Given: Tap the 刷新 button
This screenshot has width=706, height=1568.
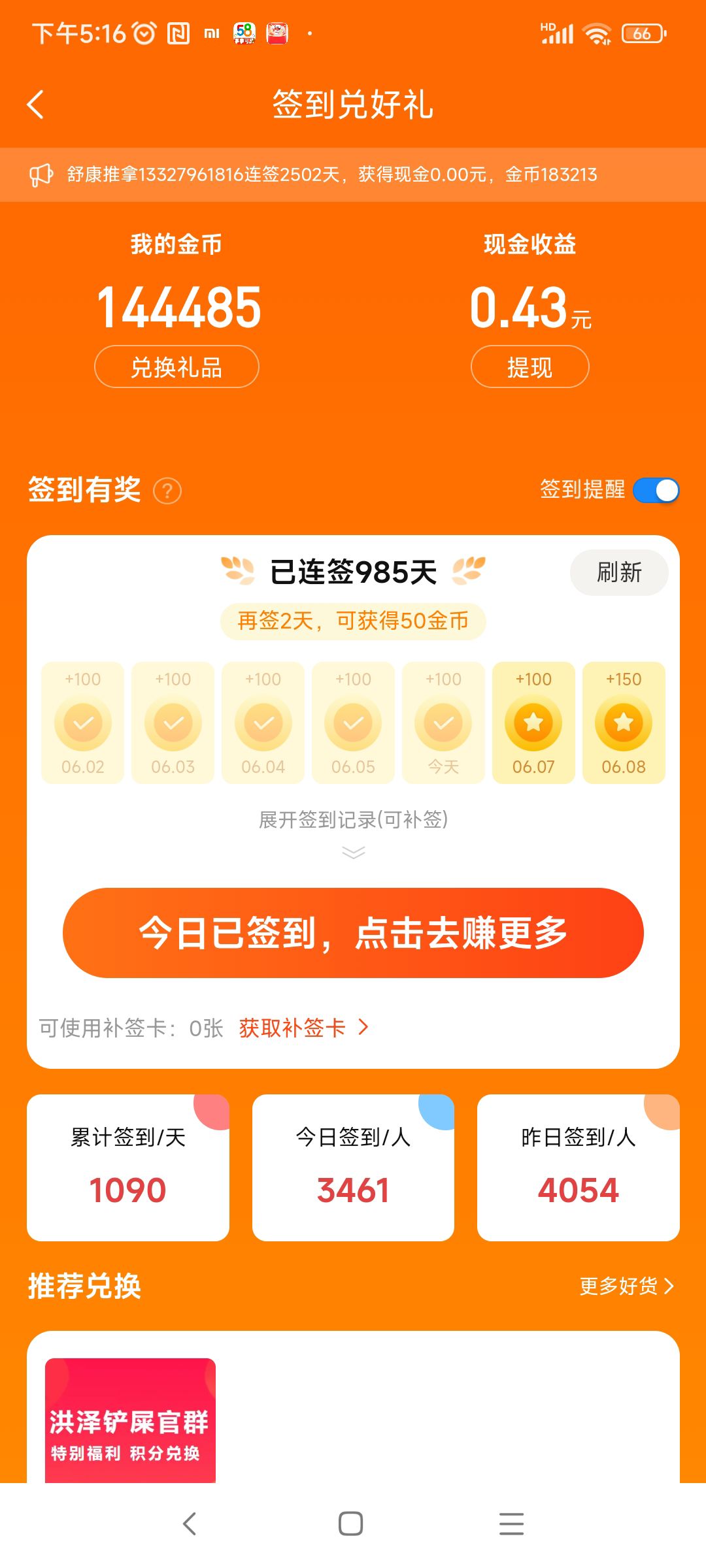Looking at the screenshot, I should coord(619,572).
